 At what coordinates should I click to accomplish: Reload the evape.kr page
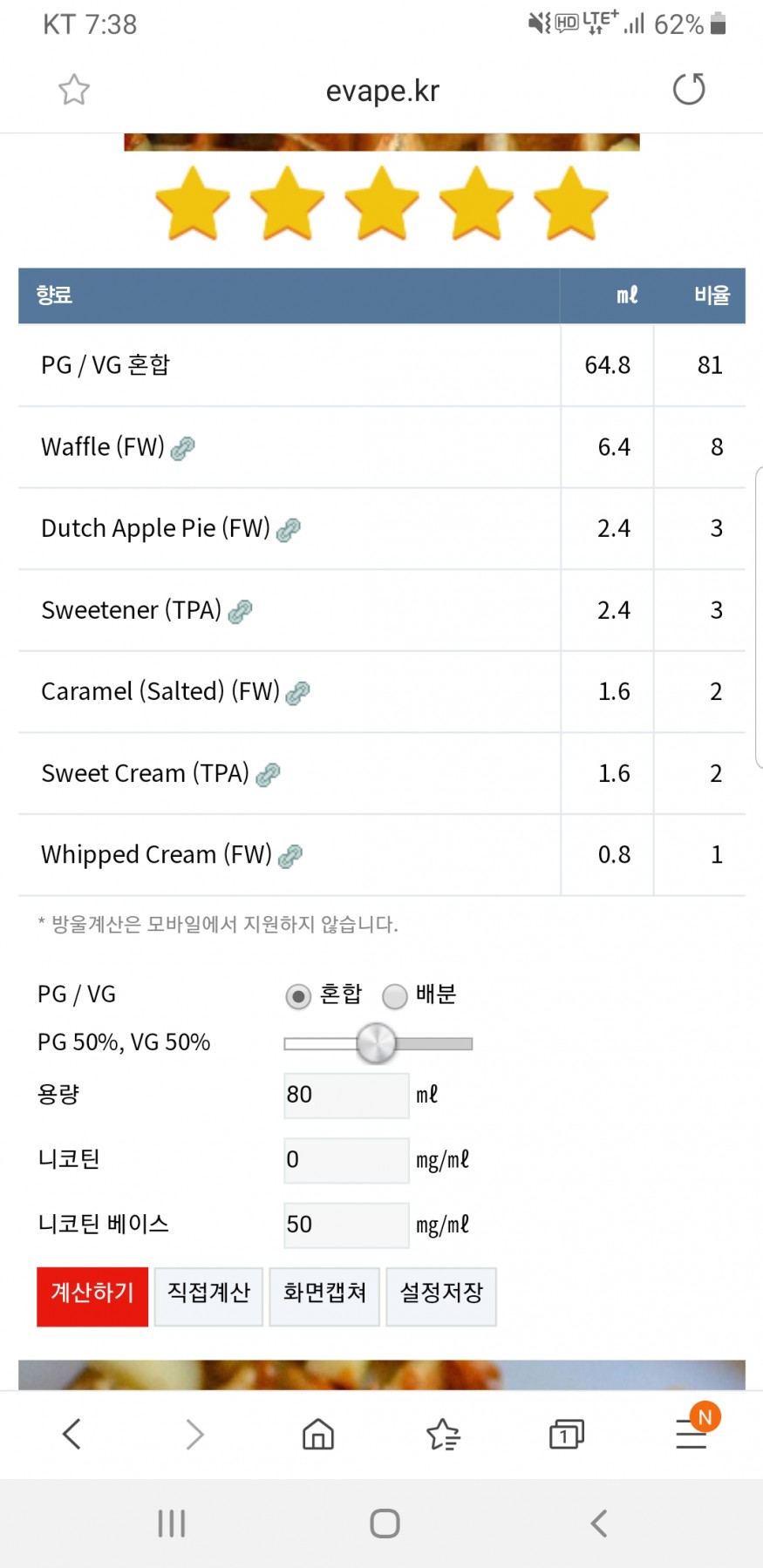(689, 89)
